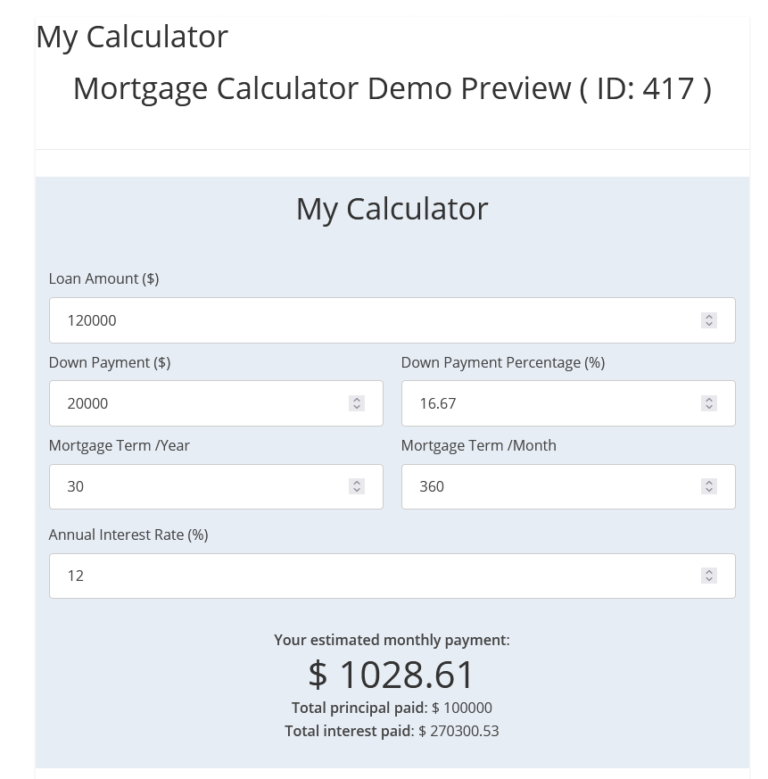
Task: Decrement the Loan Amount using its stepper arrow
Action: (x=709, y=324)
